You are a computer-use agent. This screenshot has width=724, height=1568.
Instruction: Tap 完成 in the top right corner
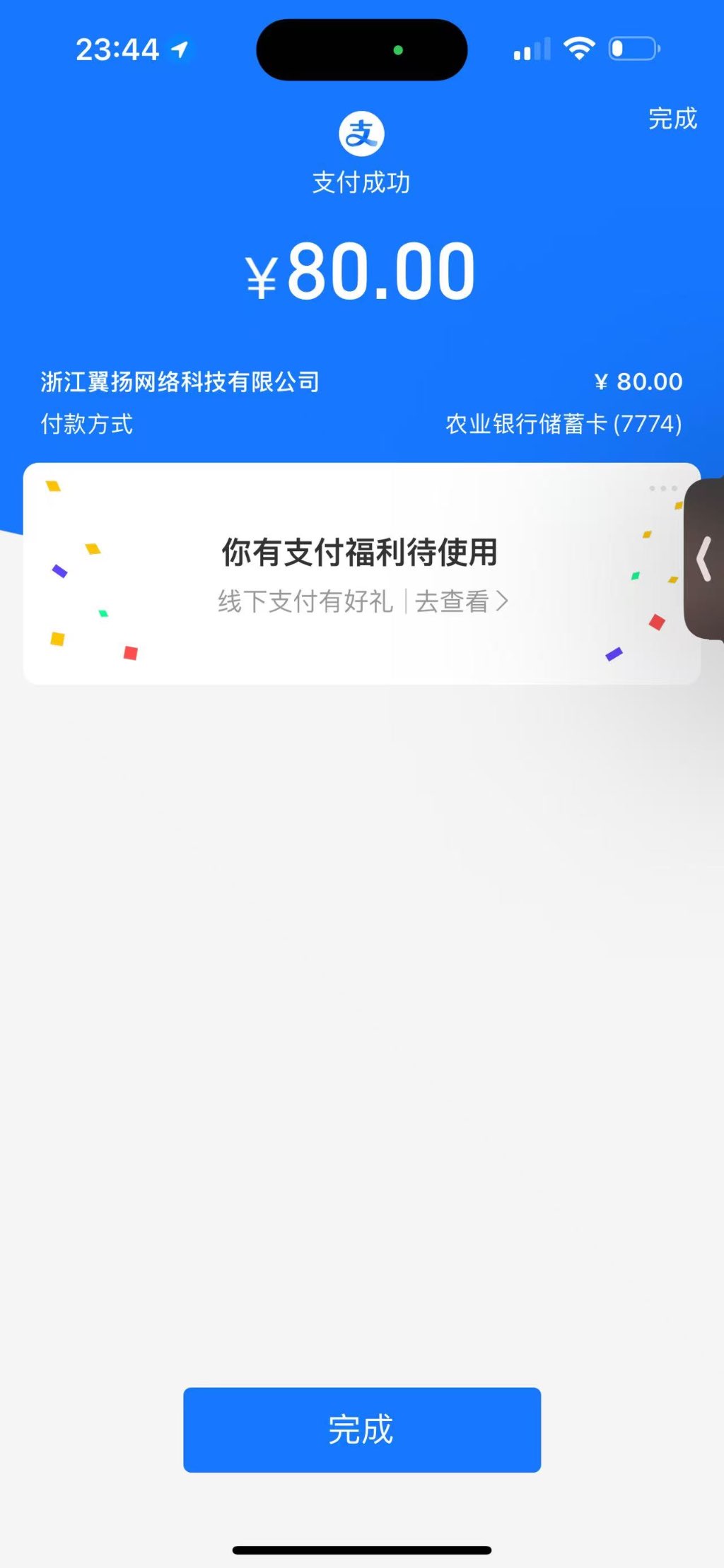[672, 119]
